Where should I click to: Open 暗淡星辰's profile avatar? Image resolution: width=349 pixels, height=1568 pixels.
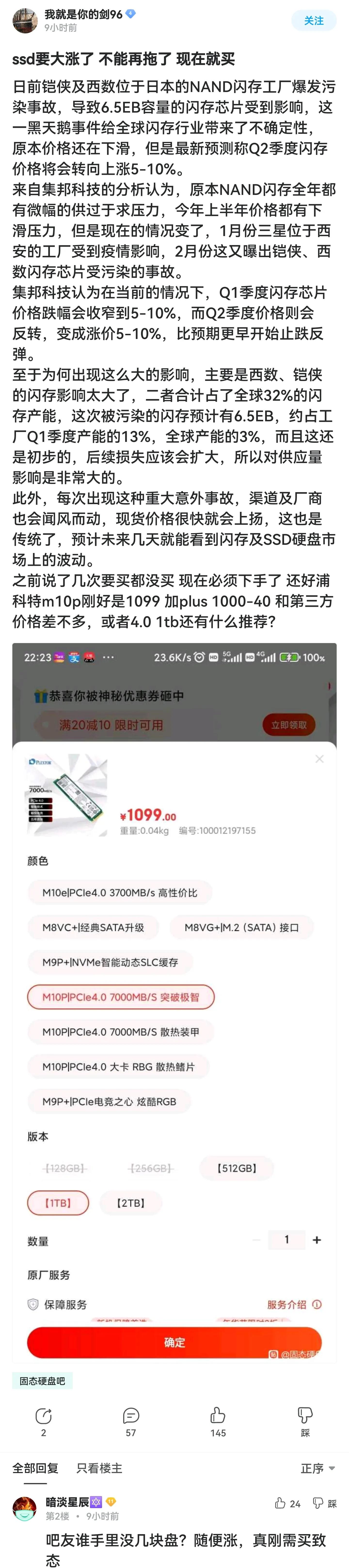click(x=25, y=1509)
